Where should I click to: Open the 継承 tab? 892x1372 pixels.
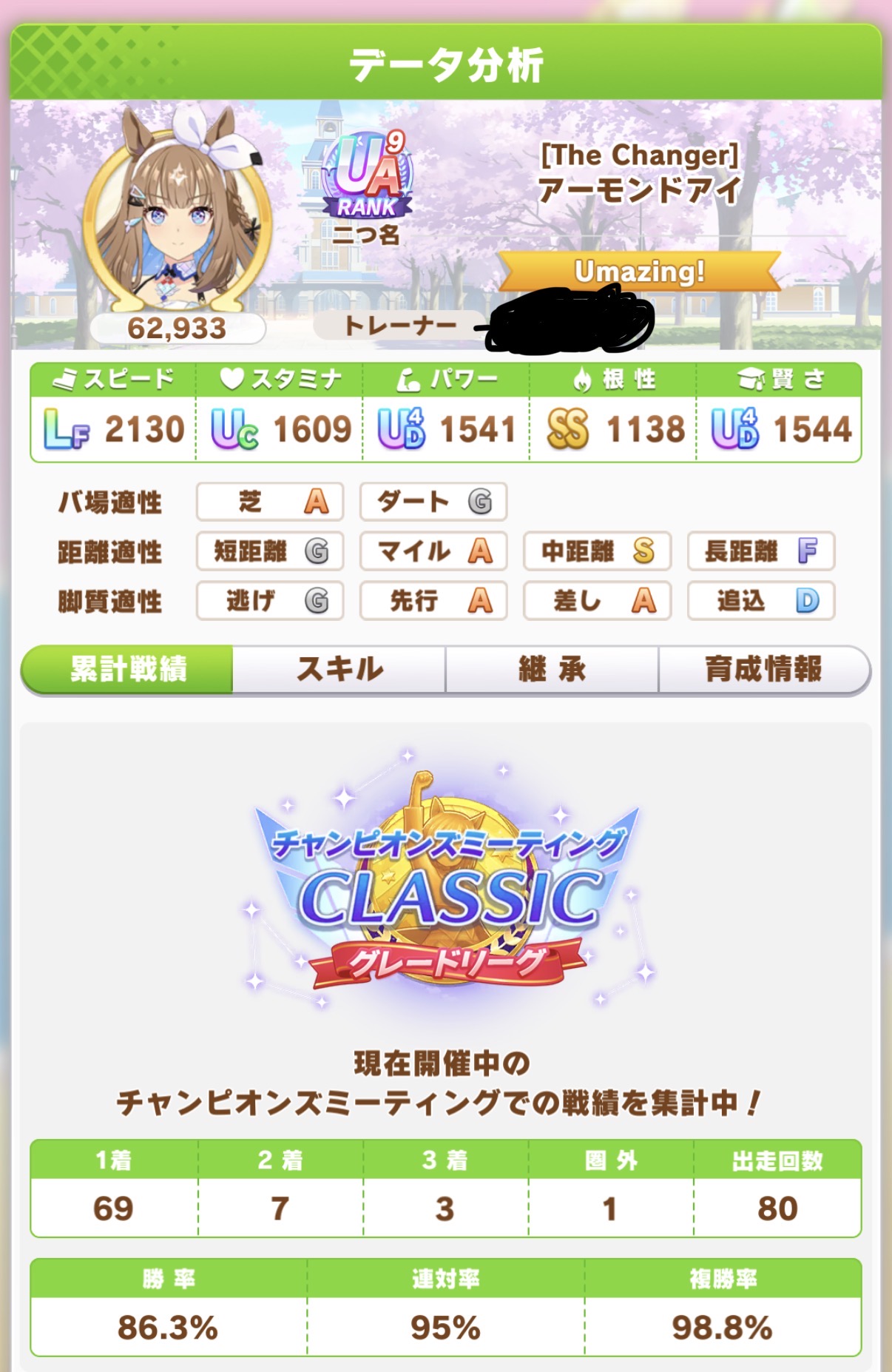pyautogui.click(x=552, y=669)
